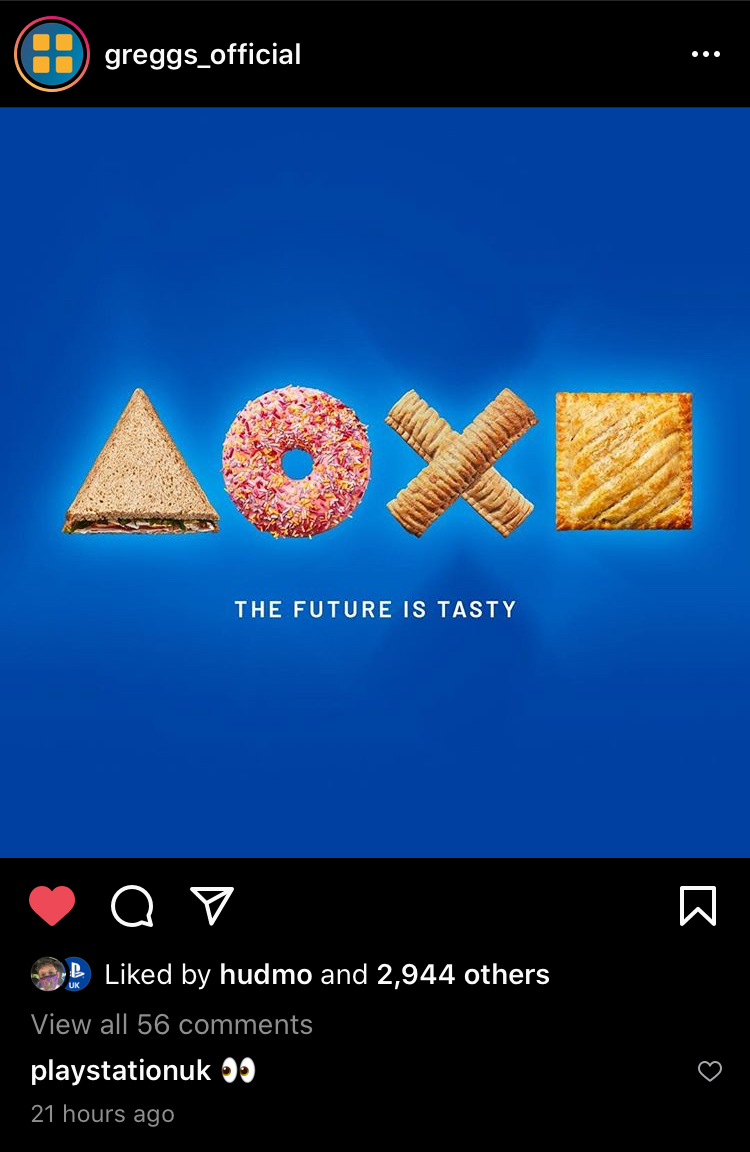Viewport: 750px width, 1152px height.
Task: Open playstationuk commenter profile
Action: [121, 1071]
